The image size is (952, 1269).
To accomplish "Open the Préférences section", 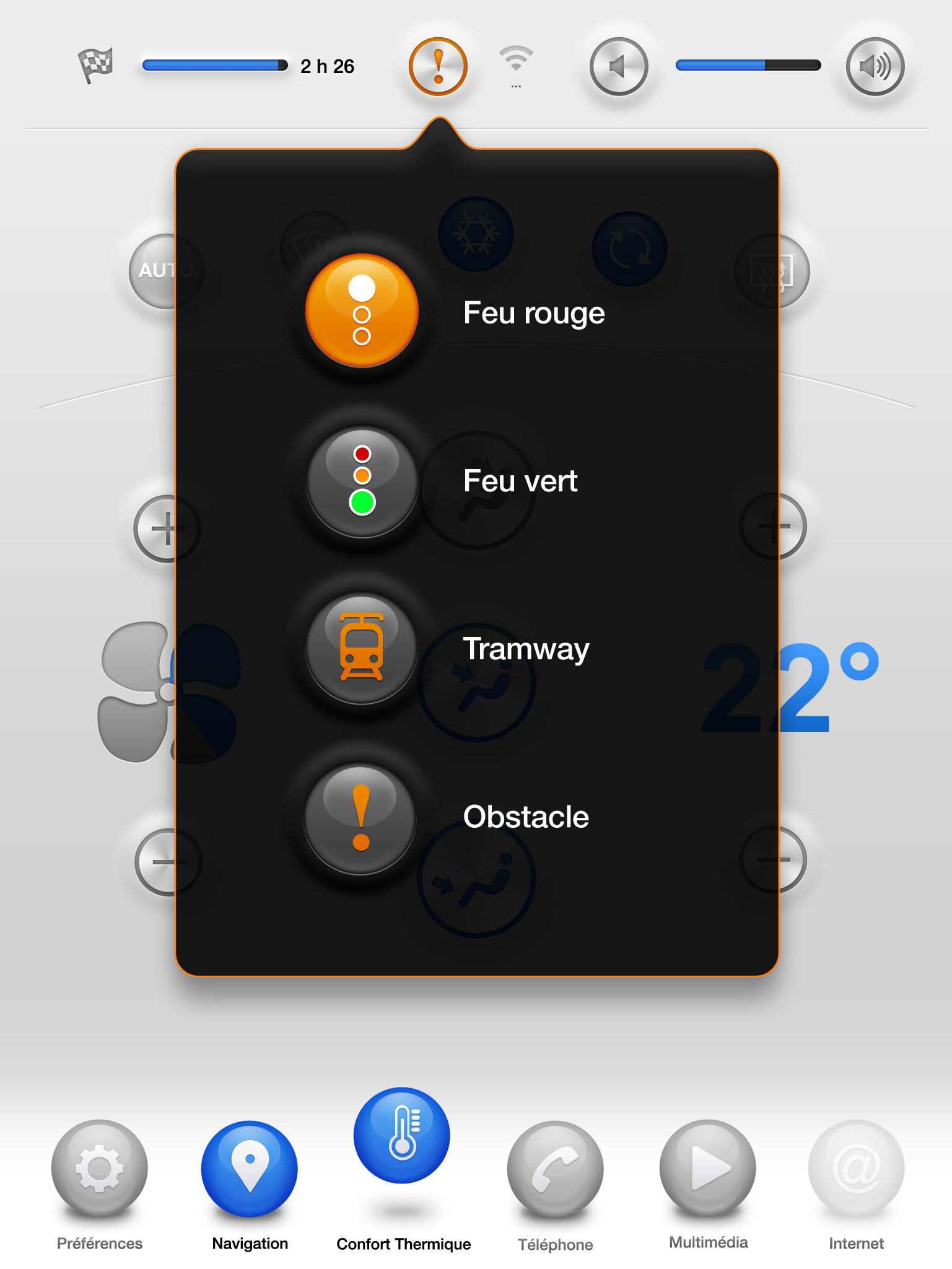I will pos(100,1168).
